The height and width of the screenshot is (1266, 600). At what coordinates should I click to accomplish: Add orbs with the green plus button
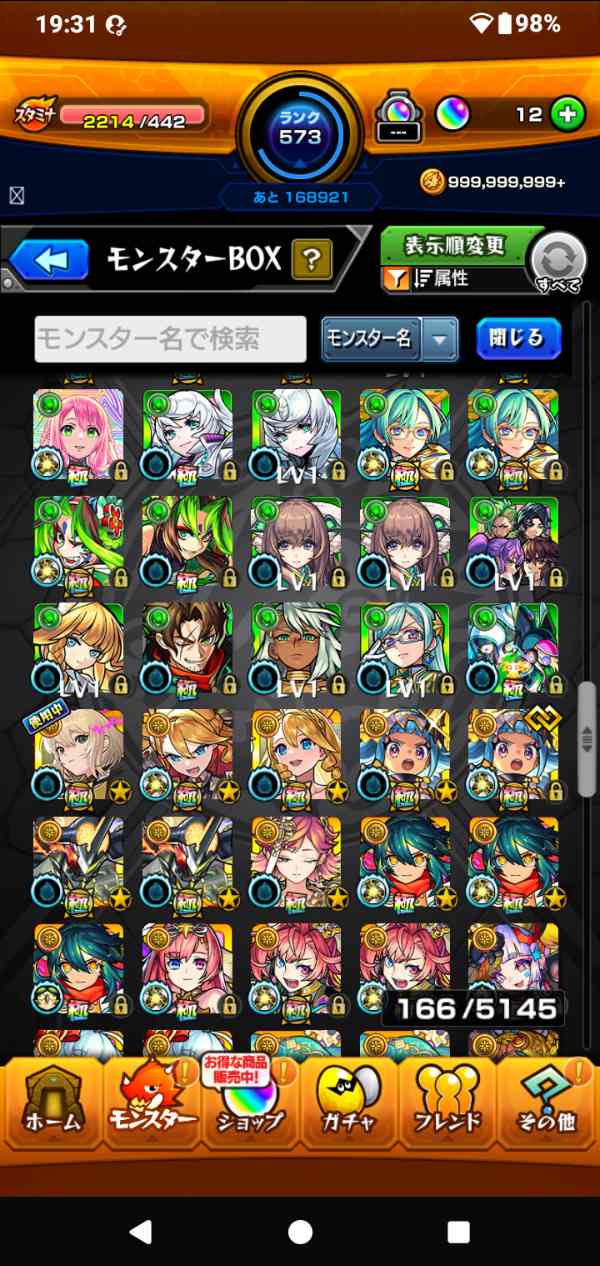click(567, 114)
